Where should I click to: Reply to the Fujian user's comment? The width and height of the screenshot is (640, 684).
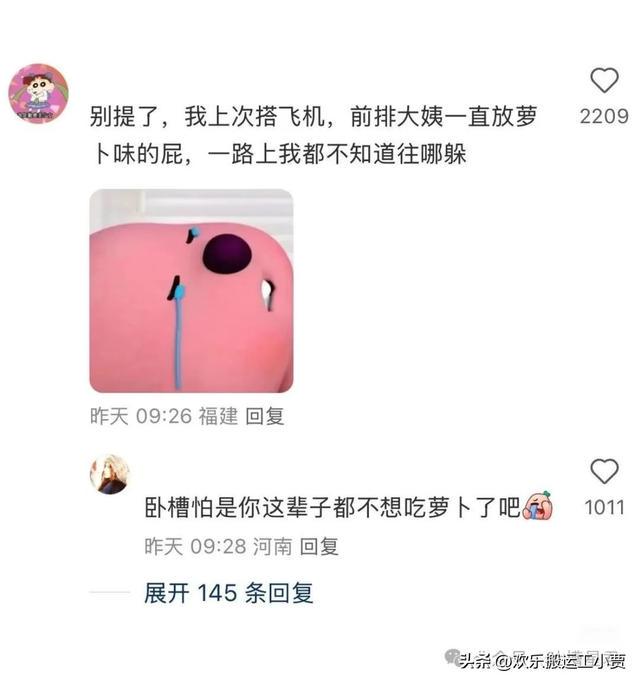[265, 416]
